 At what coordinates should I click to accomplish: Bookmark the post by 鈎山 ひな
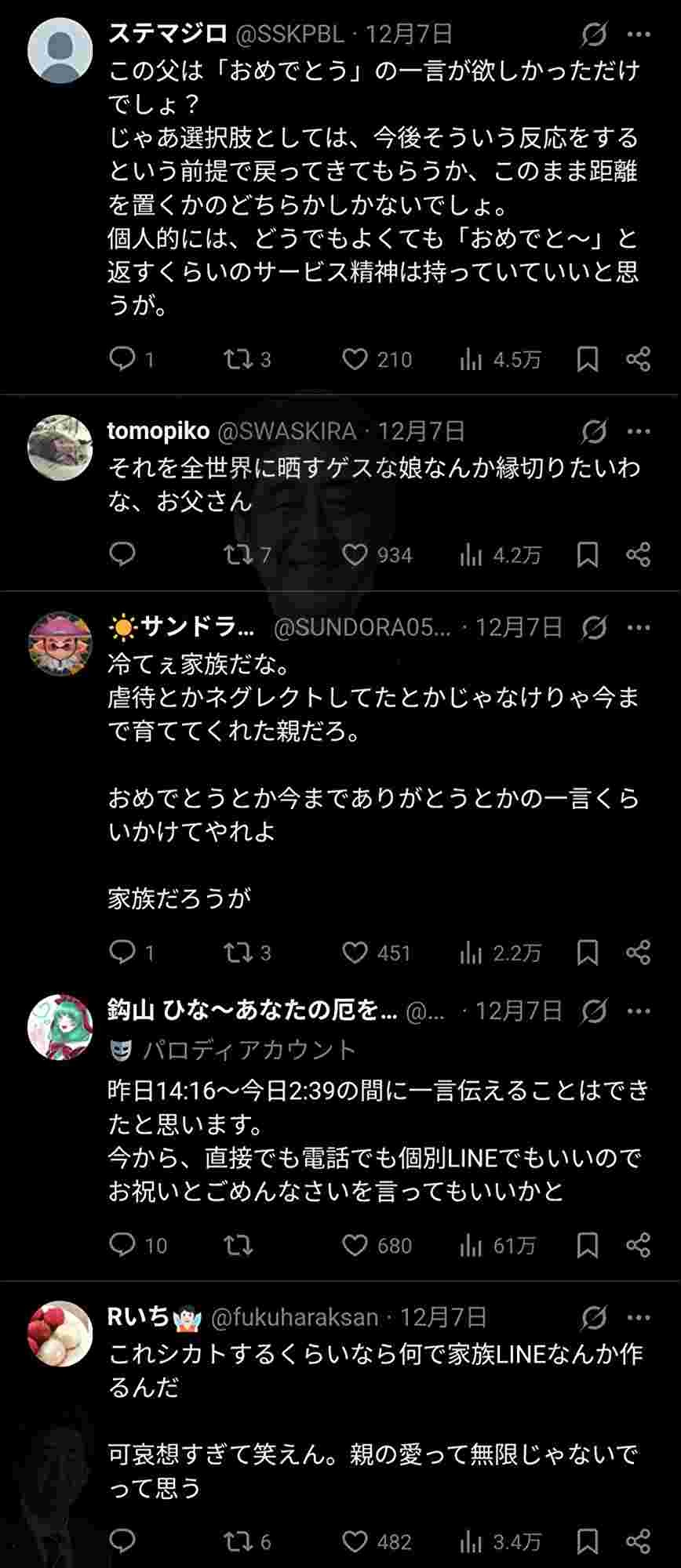tap(587, 1245)
